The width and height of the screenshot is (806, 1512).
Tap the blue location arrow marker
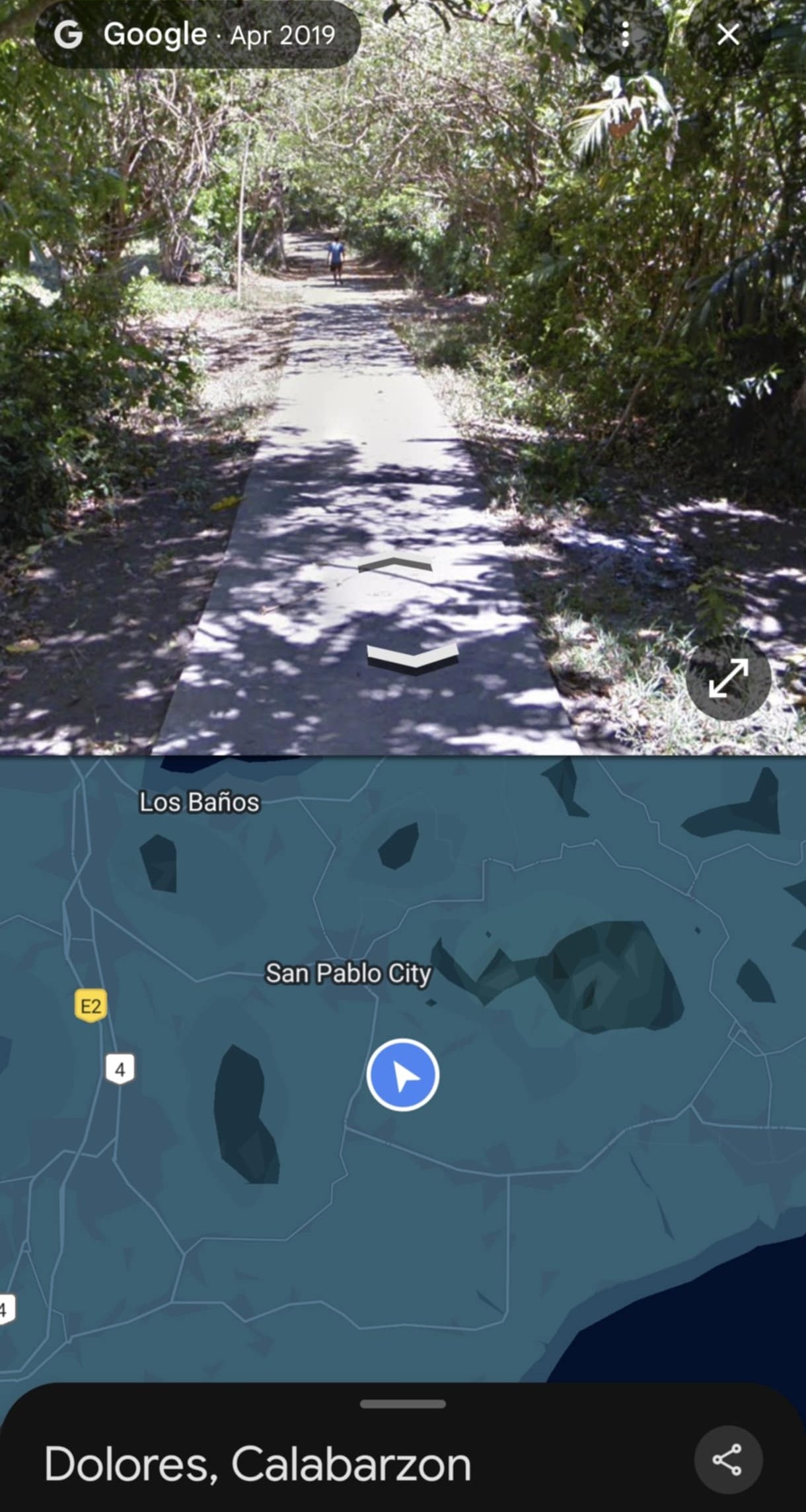pos(403,1075)
